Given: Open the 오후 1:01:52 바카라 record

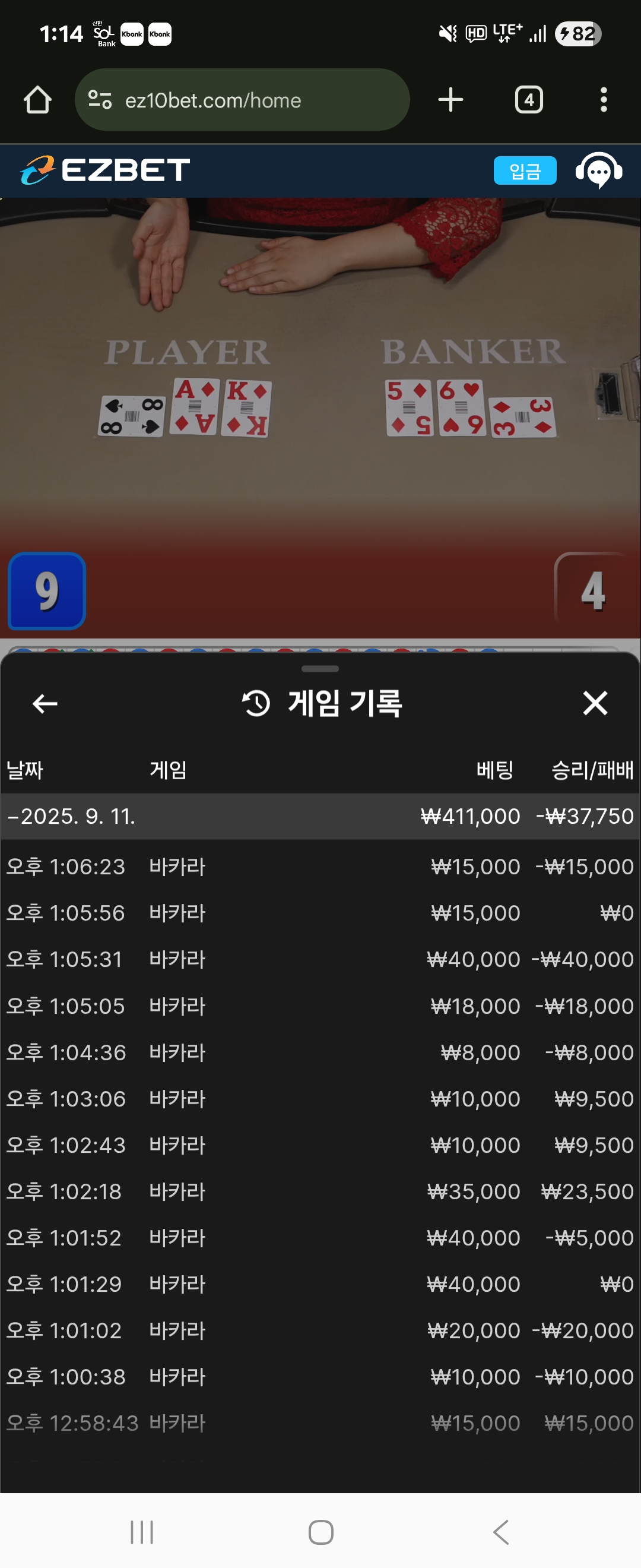Looking at the screenshot, I should click(x=320, y=1238).
